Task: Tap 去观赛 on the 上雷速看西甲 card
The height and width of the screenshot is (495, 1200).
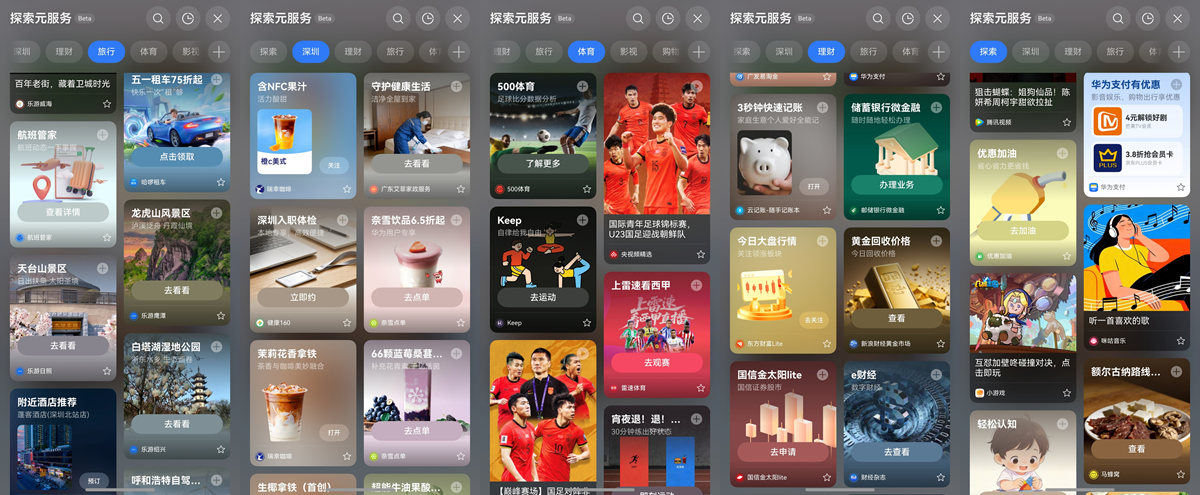Action: [x=657, y=362]
